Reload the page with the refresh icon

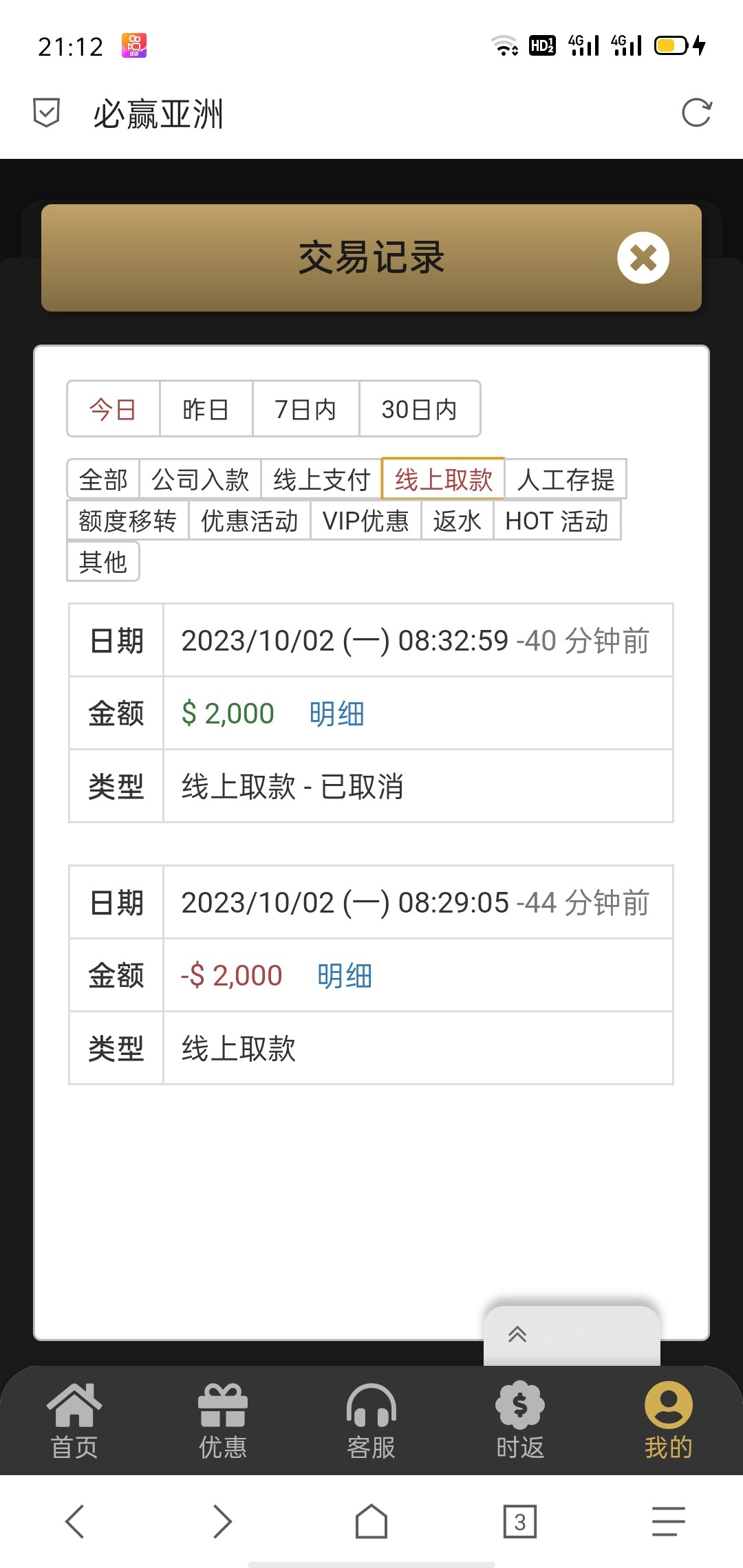[698, 113]
